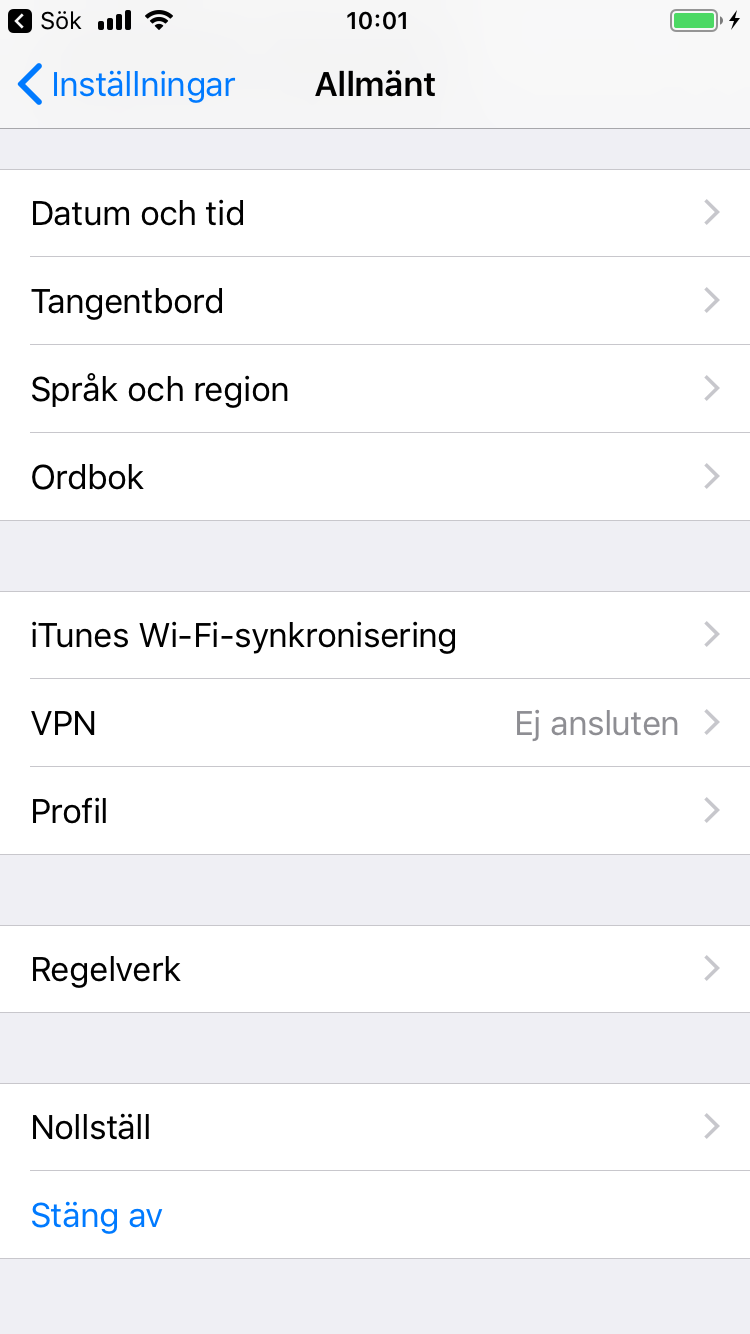Open the Nollställ options

pos(375,1127)
